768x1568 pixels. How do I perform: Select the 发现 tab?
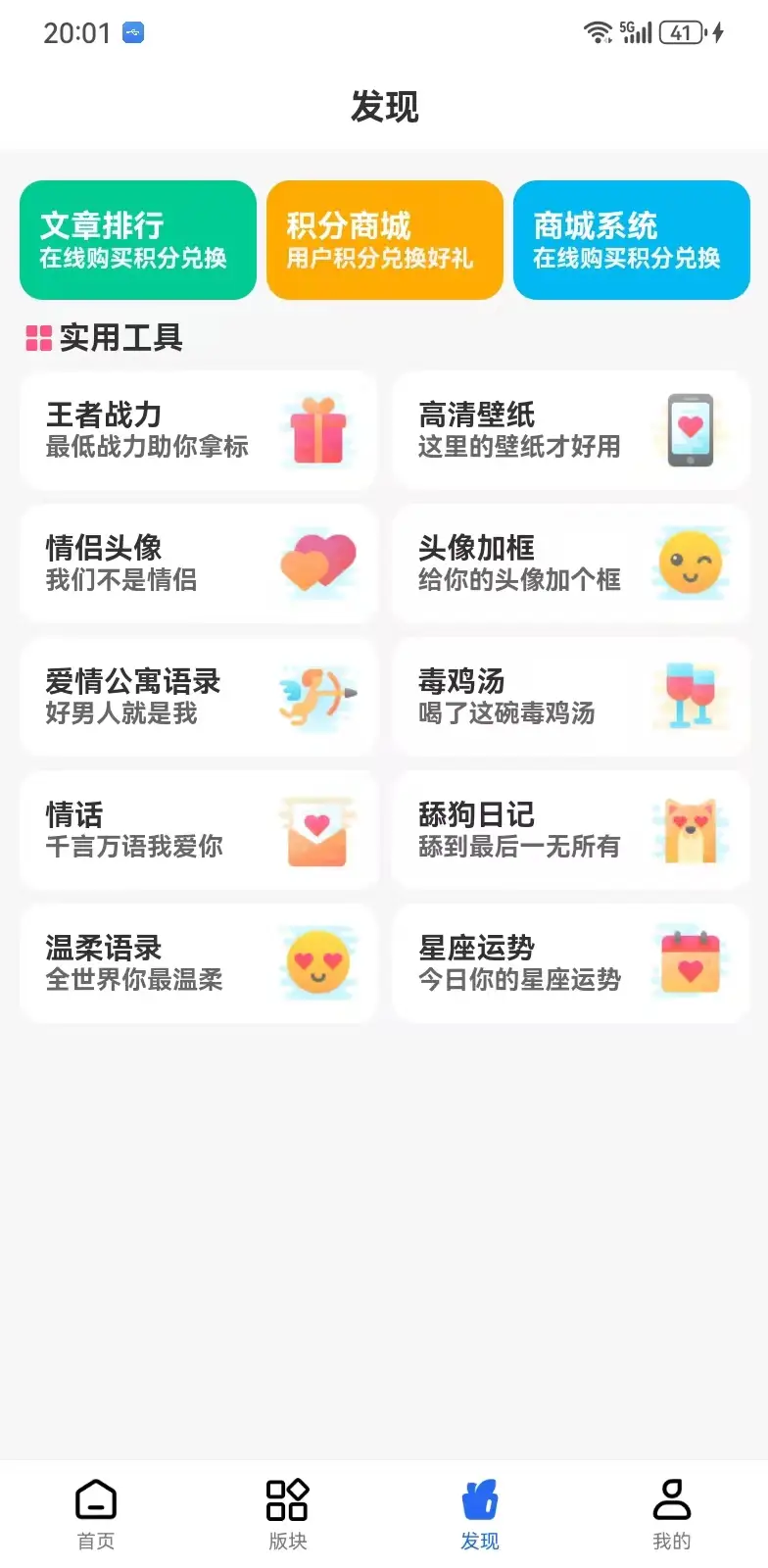click(x=480, y=1514)
